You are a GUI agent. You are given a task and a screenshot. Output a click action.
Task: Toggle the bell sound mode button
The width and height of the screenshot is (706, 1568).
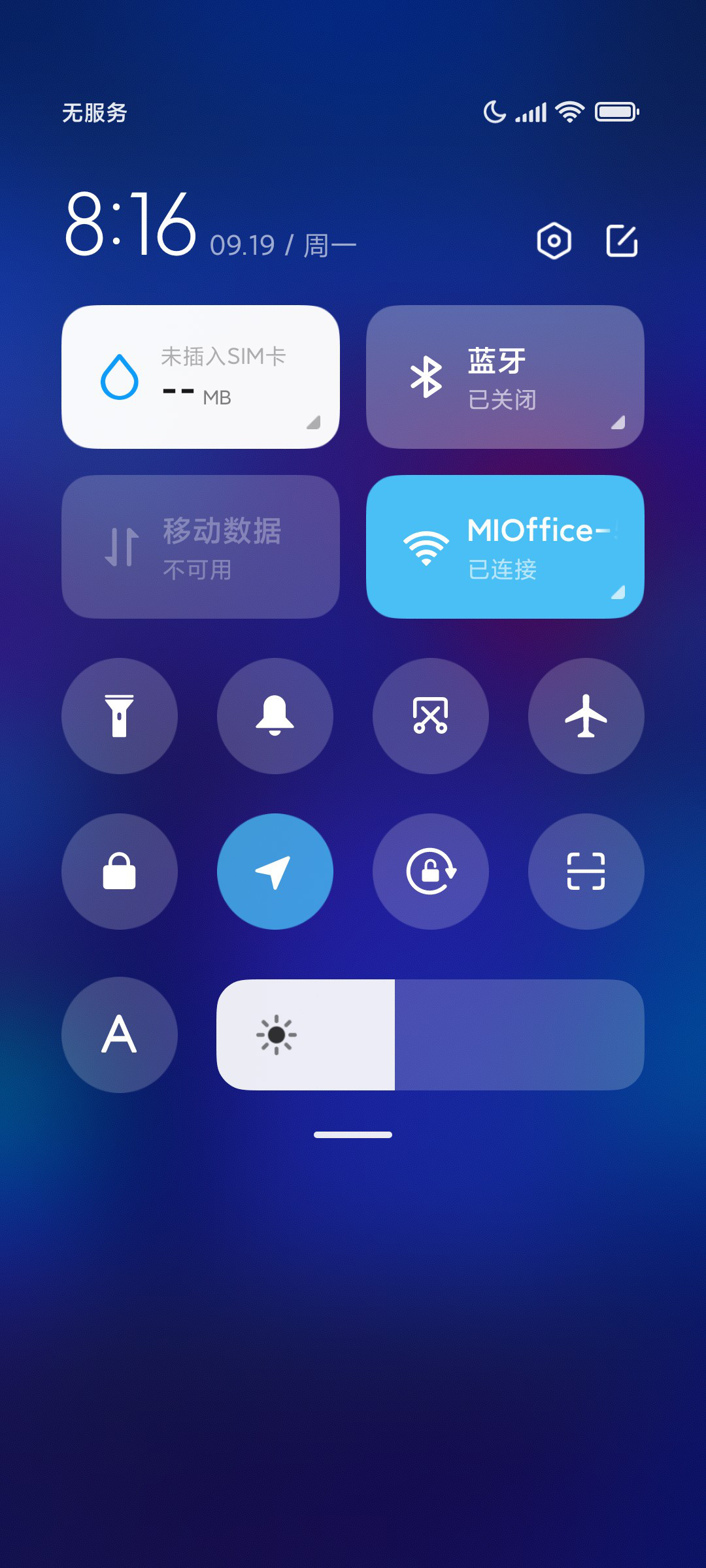pyautogui.click(x=275, y=716)
